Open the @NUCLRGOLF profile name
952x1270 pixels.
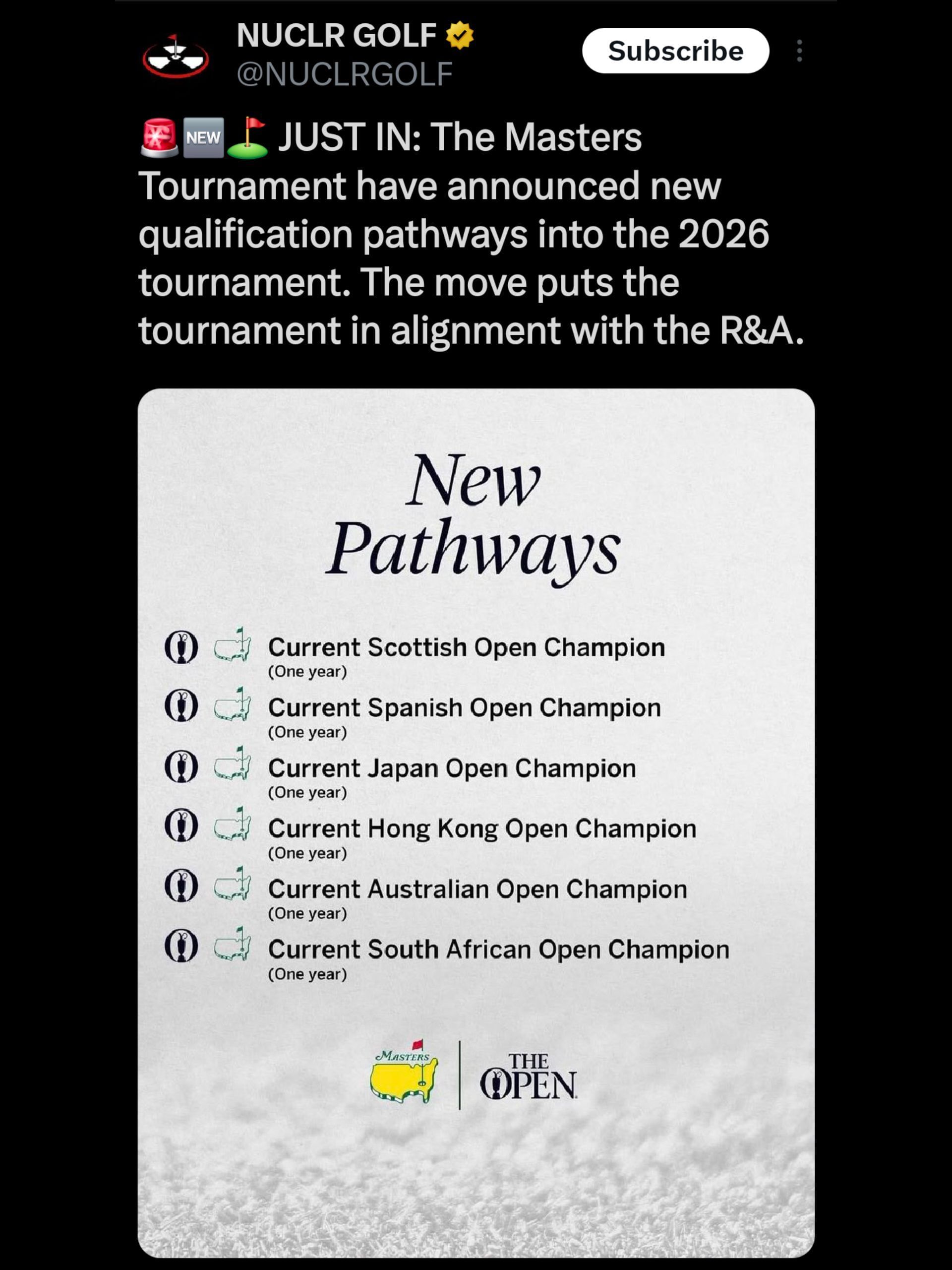pos(344,74)
